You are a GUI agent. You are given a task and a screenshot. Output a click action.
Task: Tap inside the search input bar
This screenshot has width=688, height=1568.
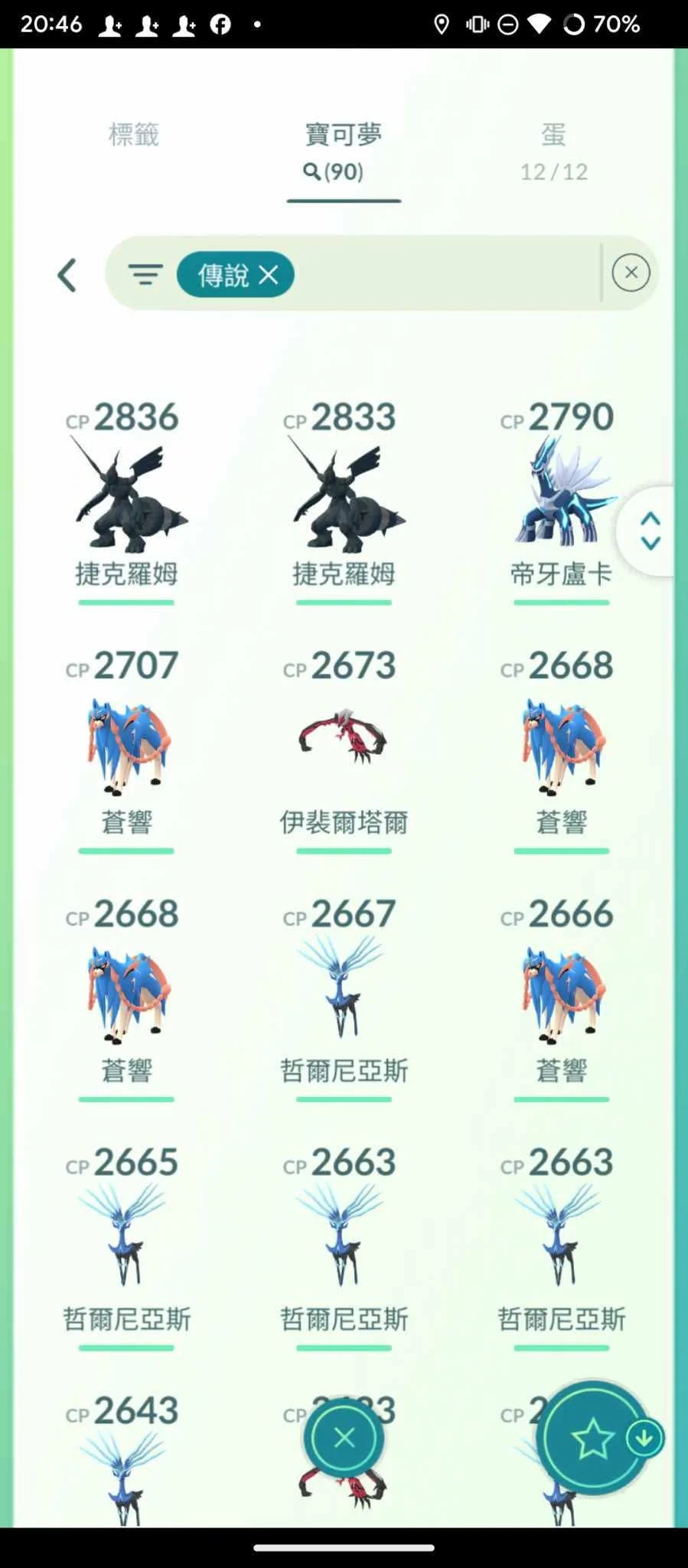(x=444, y=273)
